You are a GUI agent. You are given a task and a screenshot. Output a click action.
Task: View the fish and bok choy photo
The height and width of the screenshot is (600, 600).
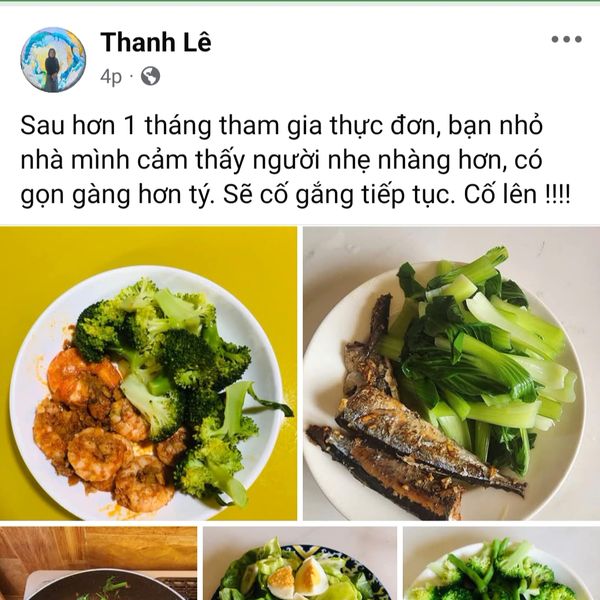click(451, 374)
